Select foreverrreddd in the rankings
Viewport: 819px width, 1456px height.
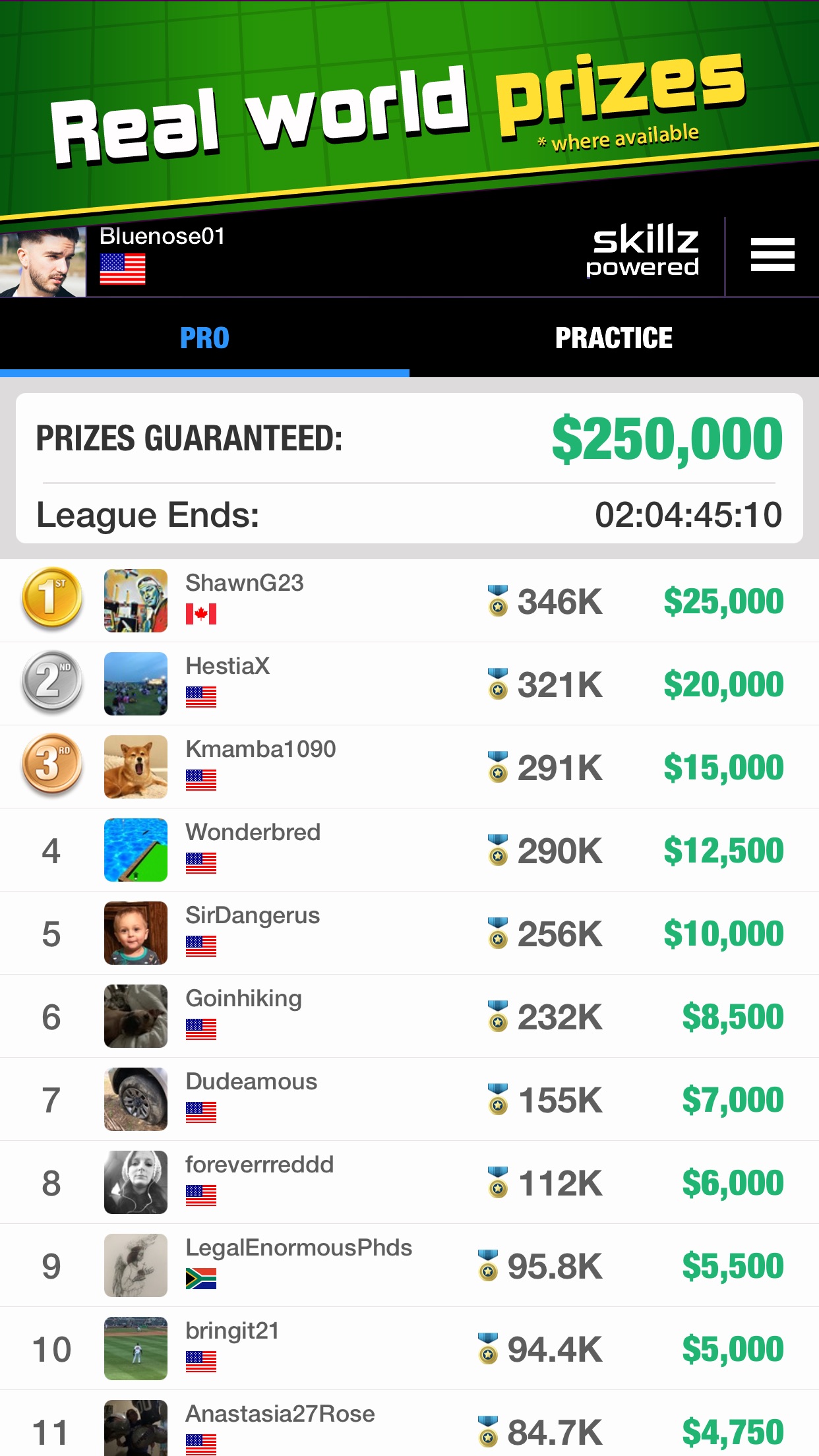click(409, 1182)
